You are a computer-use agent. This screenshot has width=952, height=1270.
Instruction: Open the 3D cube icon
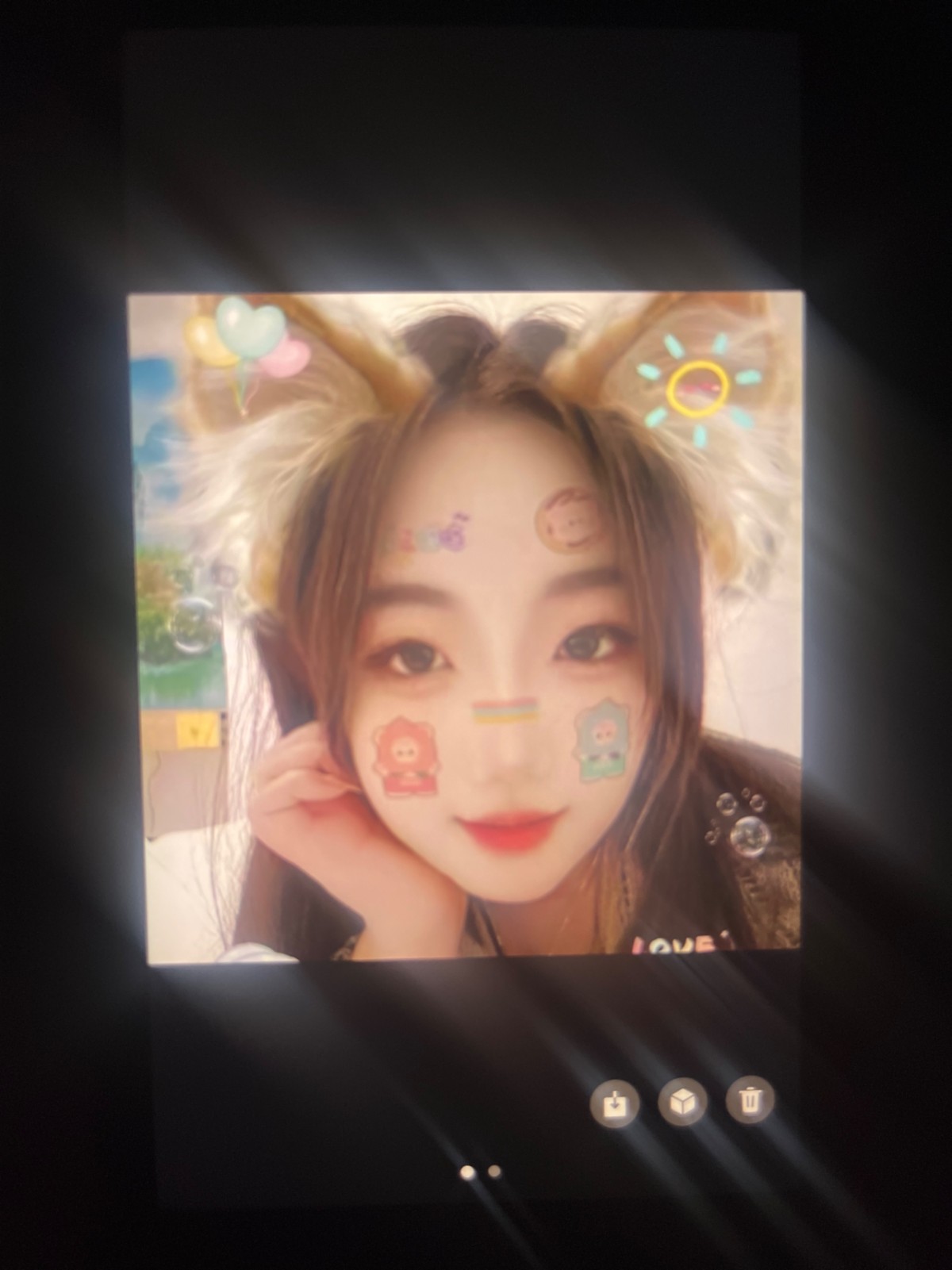pyautogui.click(x=682, y=1101)
